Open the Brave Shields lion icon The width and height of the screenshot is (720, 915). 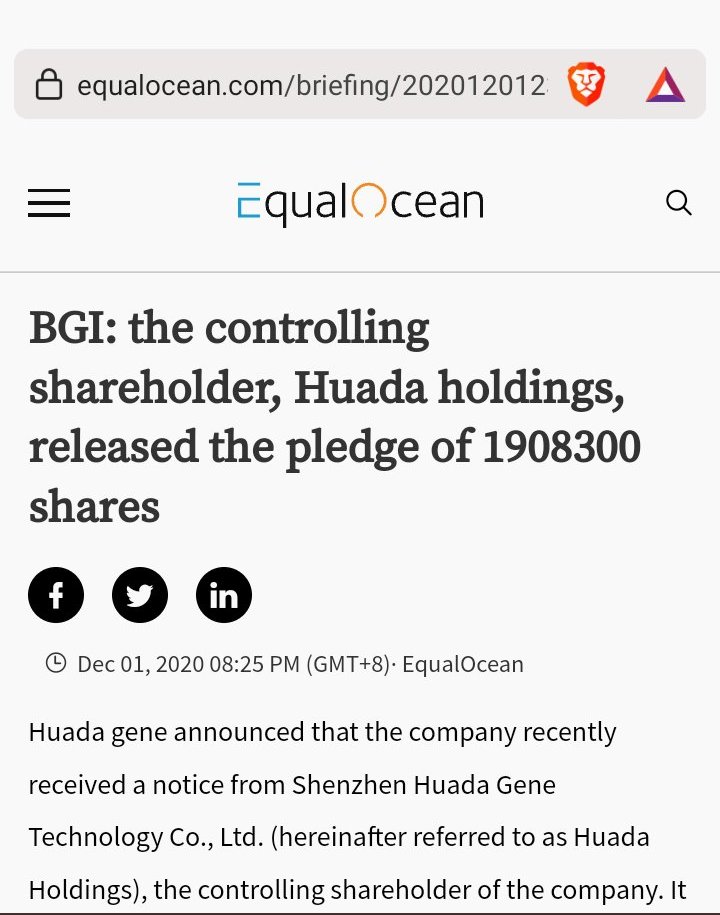point(587,85)
